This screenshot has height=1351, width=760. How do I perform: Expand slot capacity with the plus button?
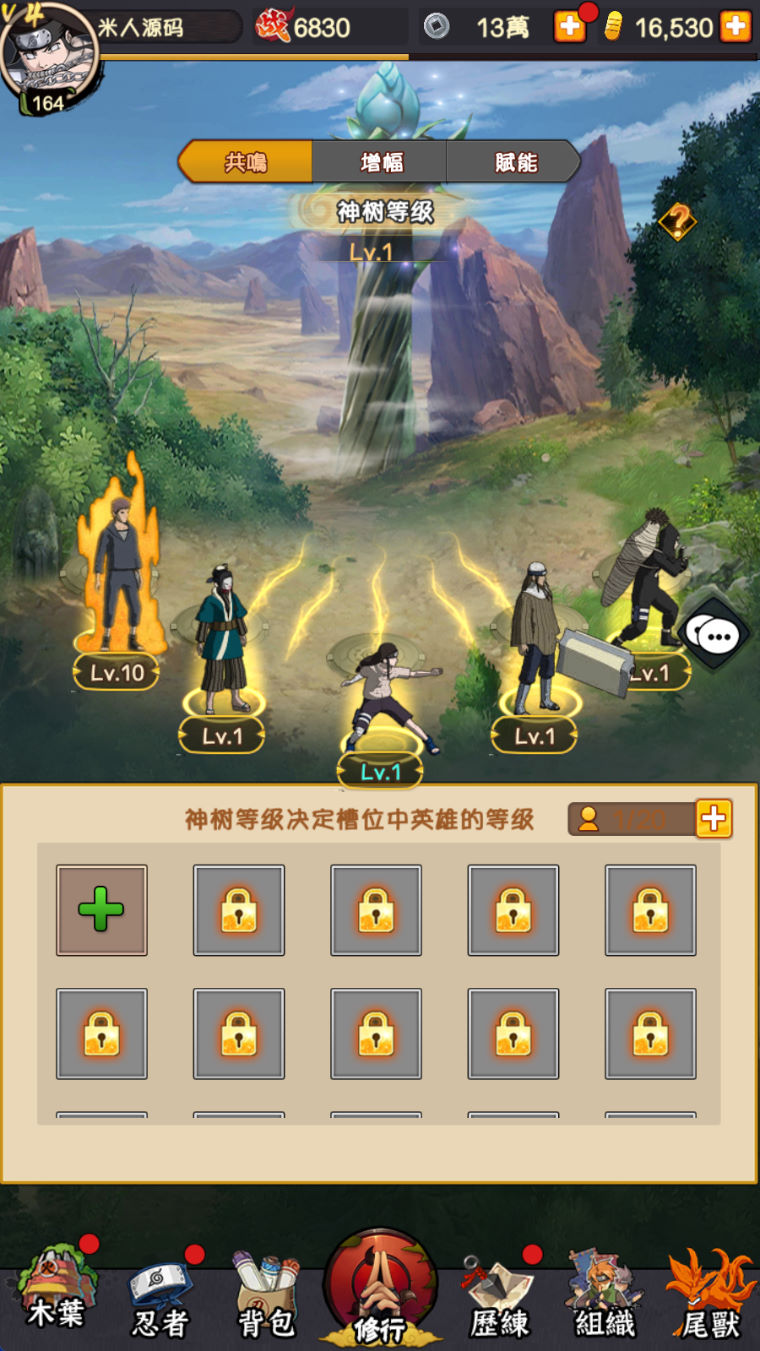click(x=713, y=819)
